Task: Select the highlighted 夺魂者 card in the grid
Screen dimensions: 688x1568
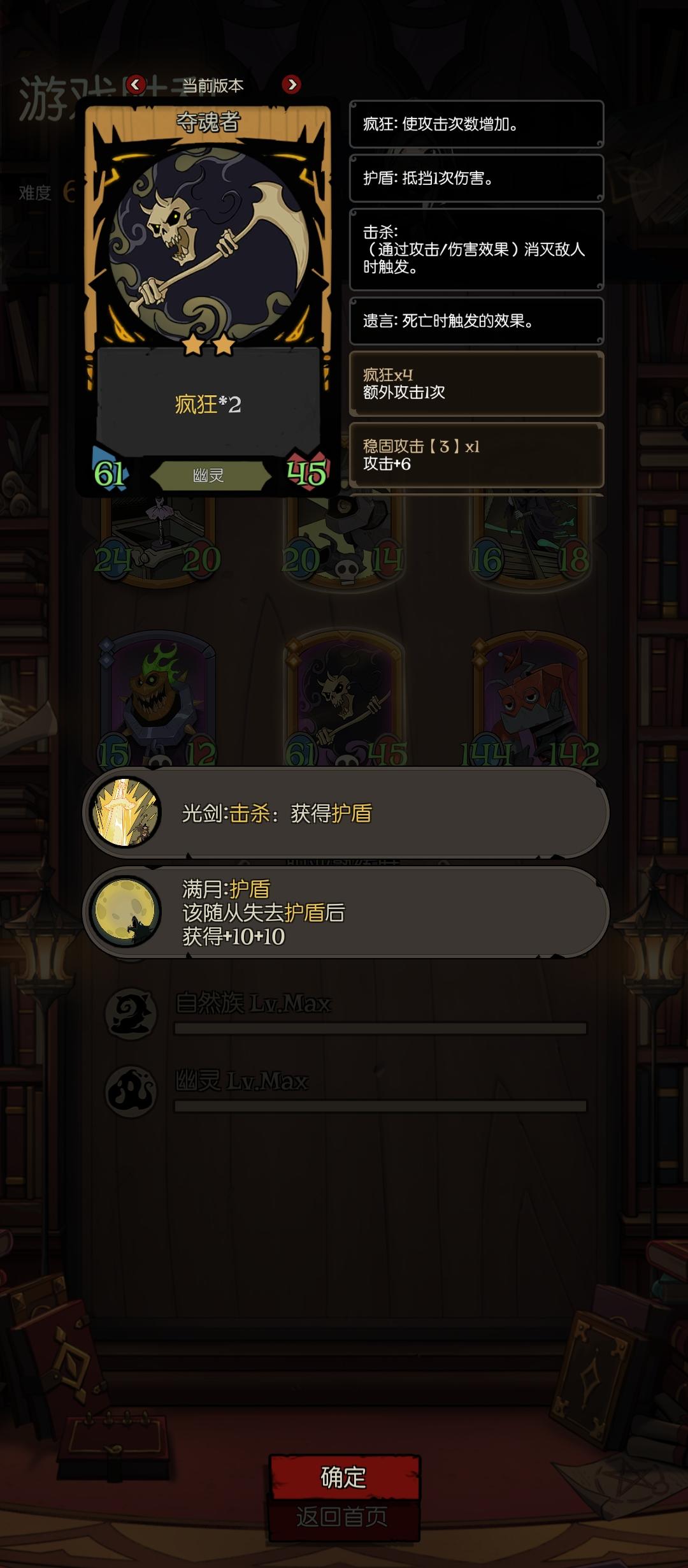Action: pos(344,704)
